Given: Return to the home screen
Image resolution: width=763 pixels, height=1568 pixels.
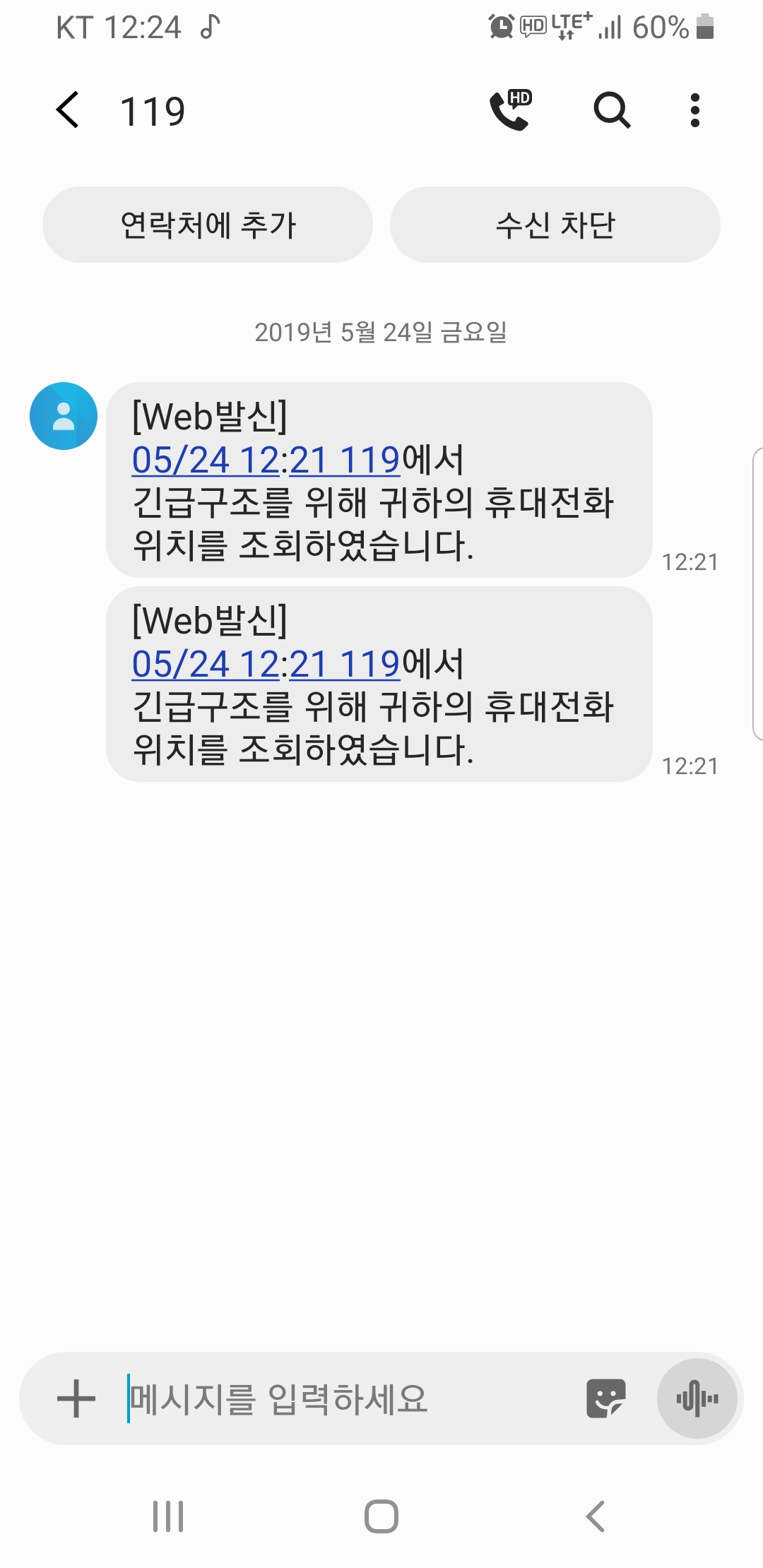Looking at the screenshot, I should [381, 1516].
